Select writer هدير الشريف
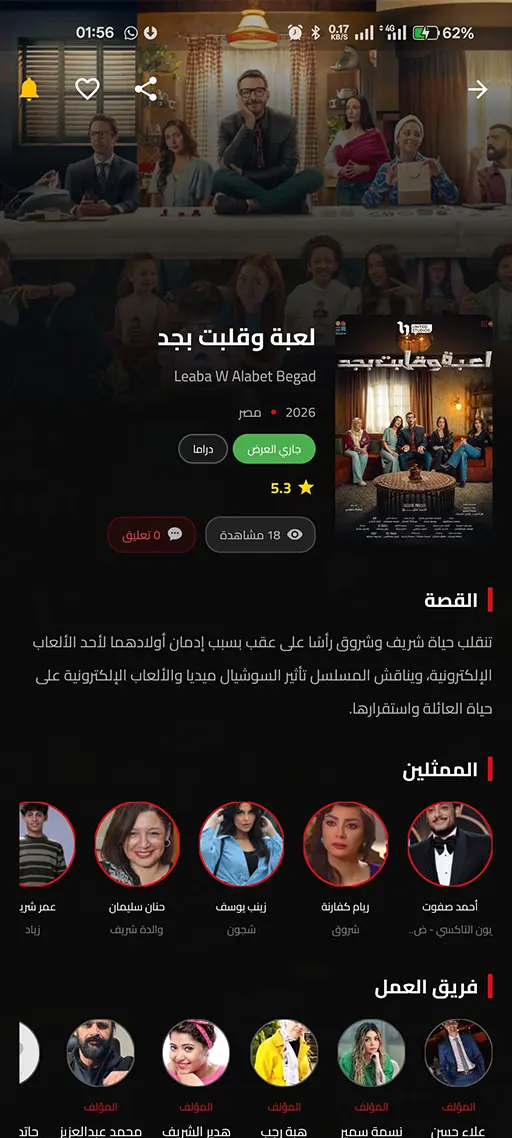Viewport: 512px width, 1138px height. (196, 1052)
